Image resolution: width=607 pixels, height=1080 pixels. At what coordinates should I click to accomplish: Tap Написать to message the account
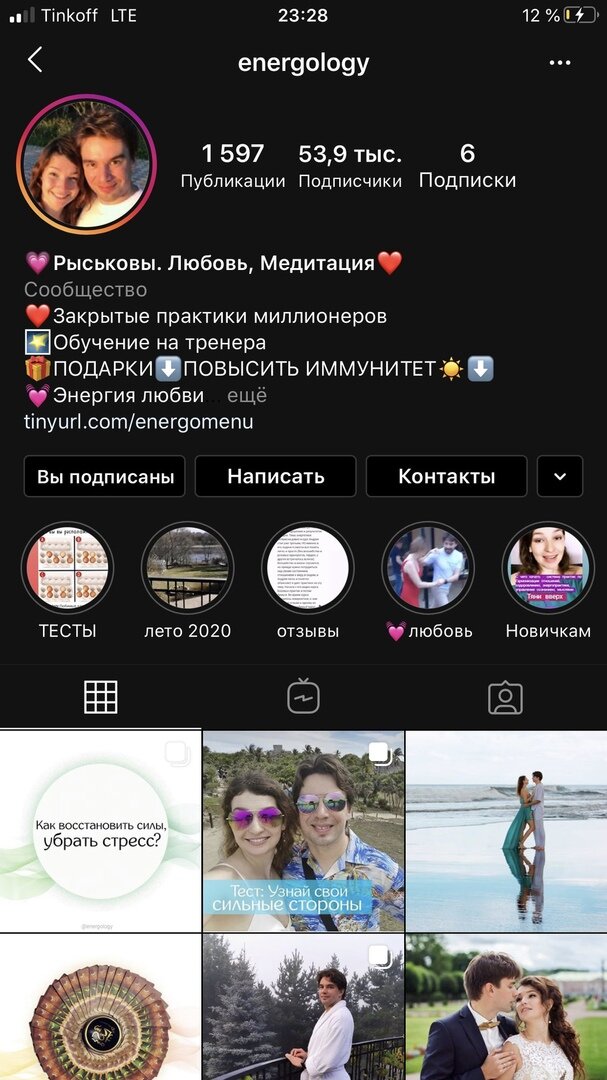(275, 476)
